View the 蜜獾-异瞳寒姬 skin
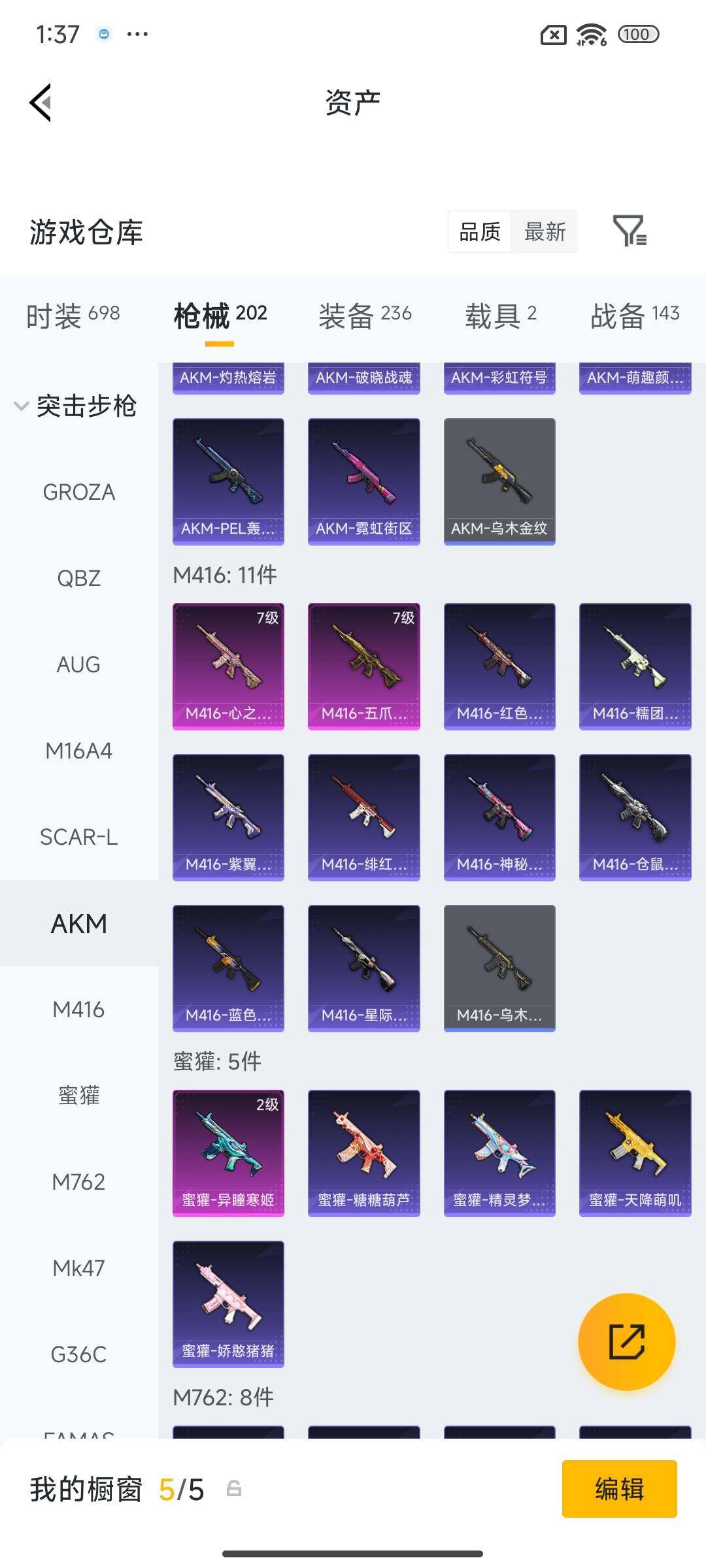Viewport: 706px width, 1568px height. [228, 1153]
